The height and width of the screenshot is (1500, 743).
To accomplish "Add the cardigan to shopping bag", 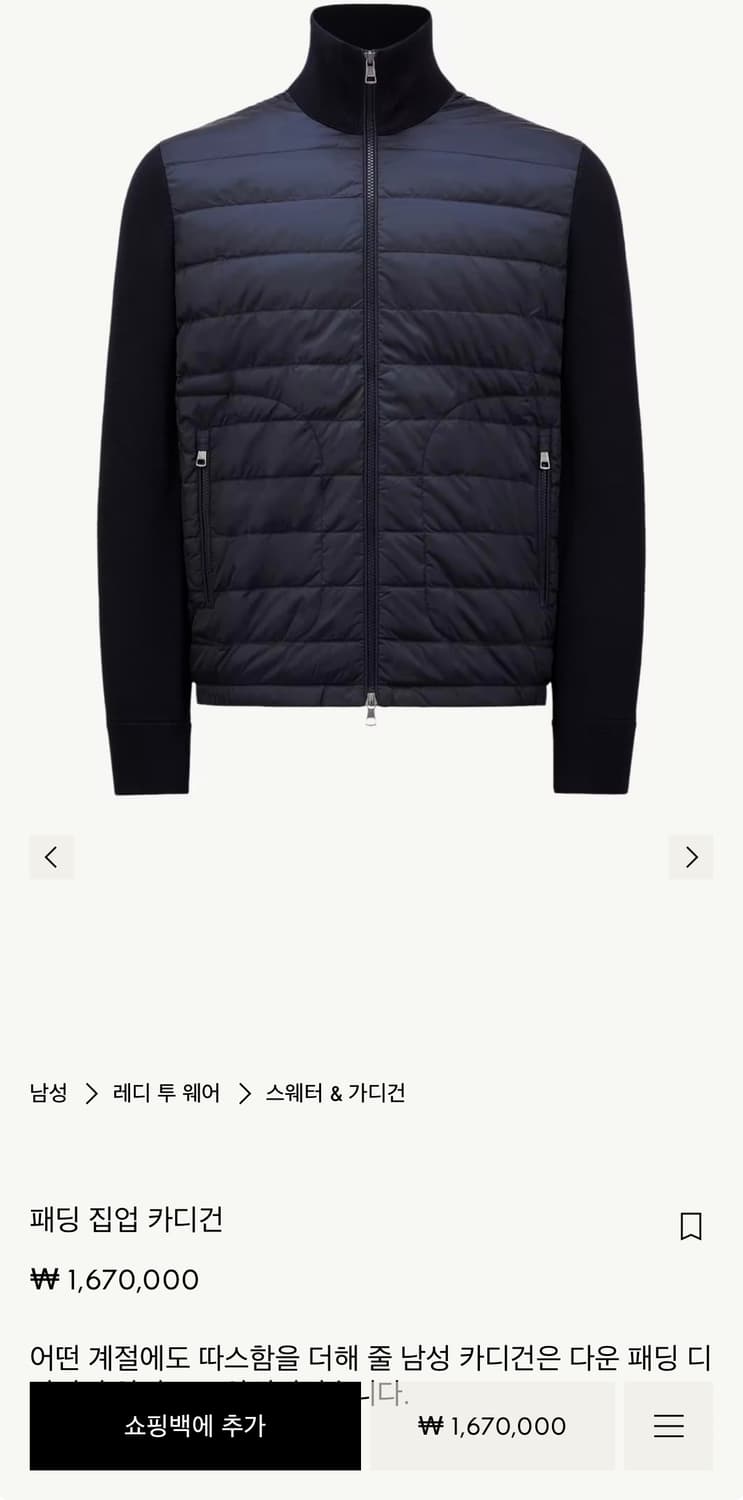I will point(195,1426).
